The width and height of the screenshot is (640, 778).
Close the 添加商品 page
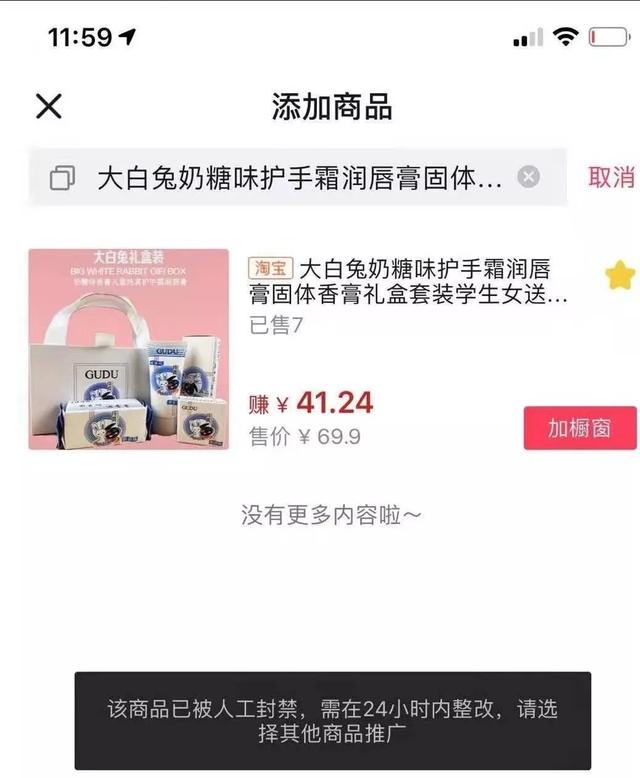click(49, 106)
